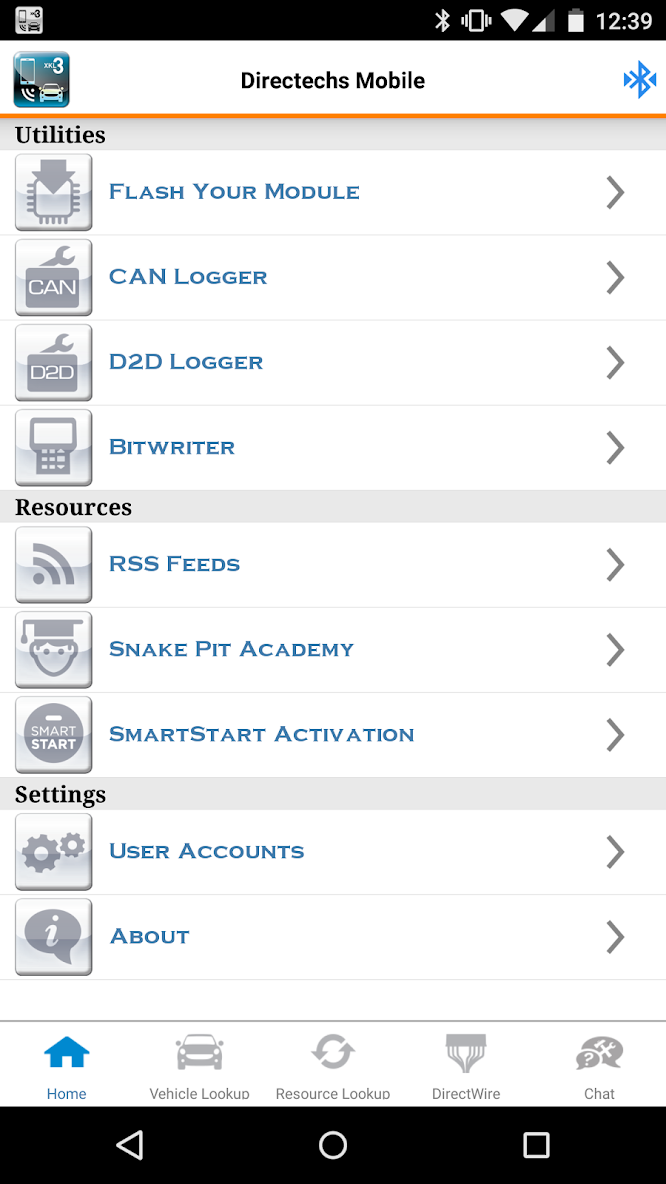Open Snake Pit Academy
This screenshot has height=1184, width=666.
[333, 649]
